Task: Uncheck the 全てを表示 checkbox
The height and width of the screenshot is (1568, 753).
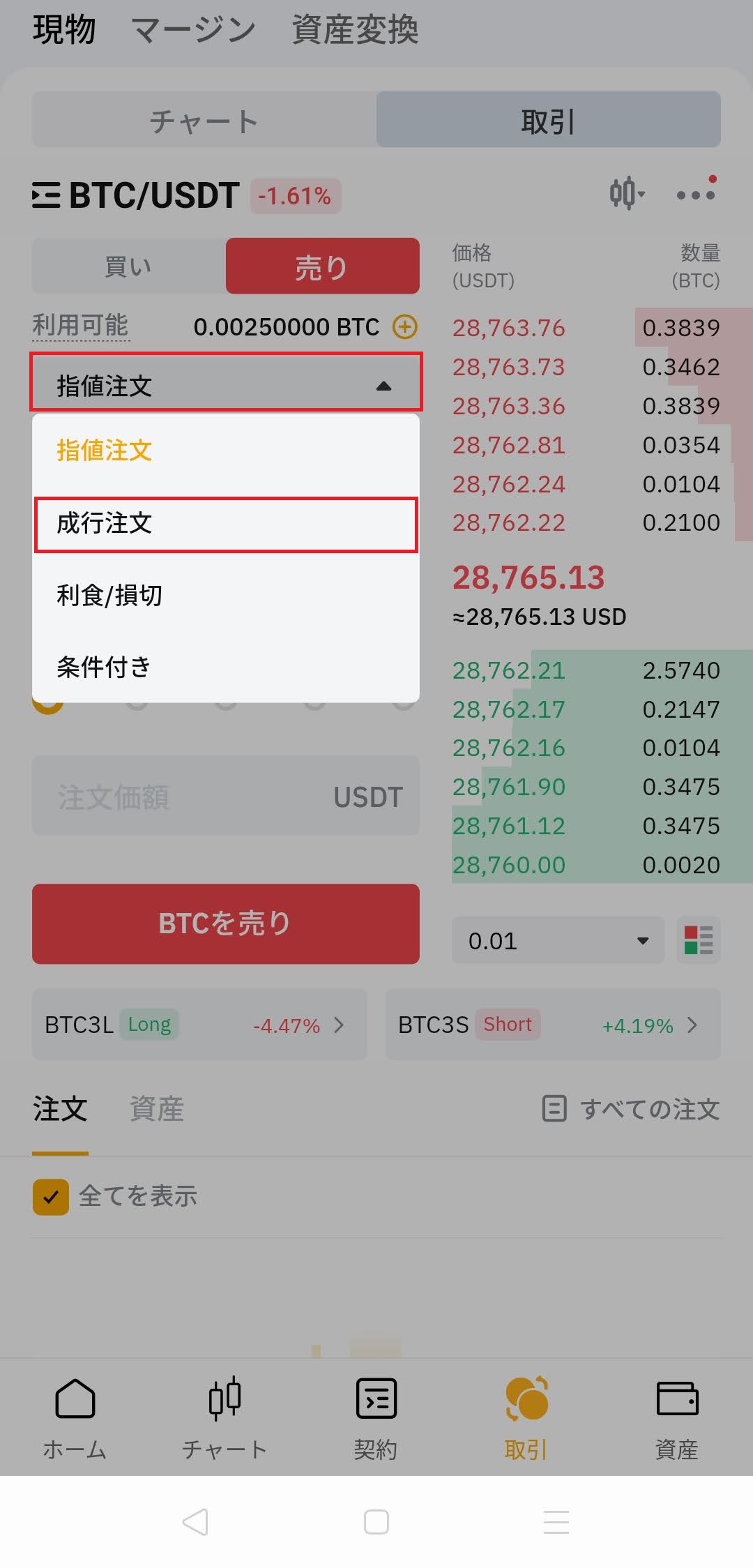Action: tap(50, 1196)
